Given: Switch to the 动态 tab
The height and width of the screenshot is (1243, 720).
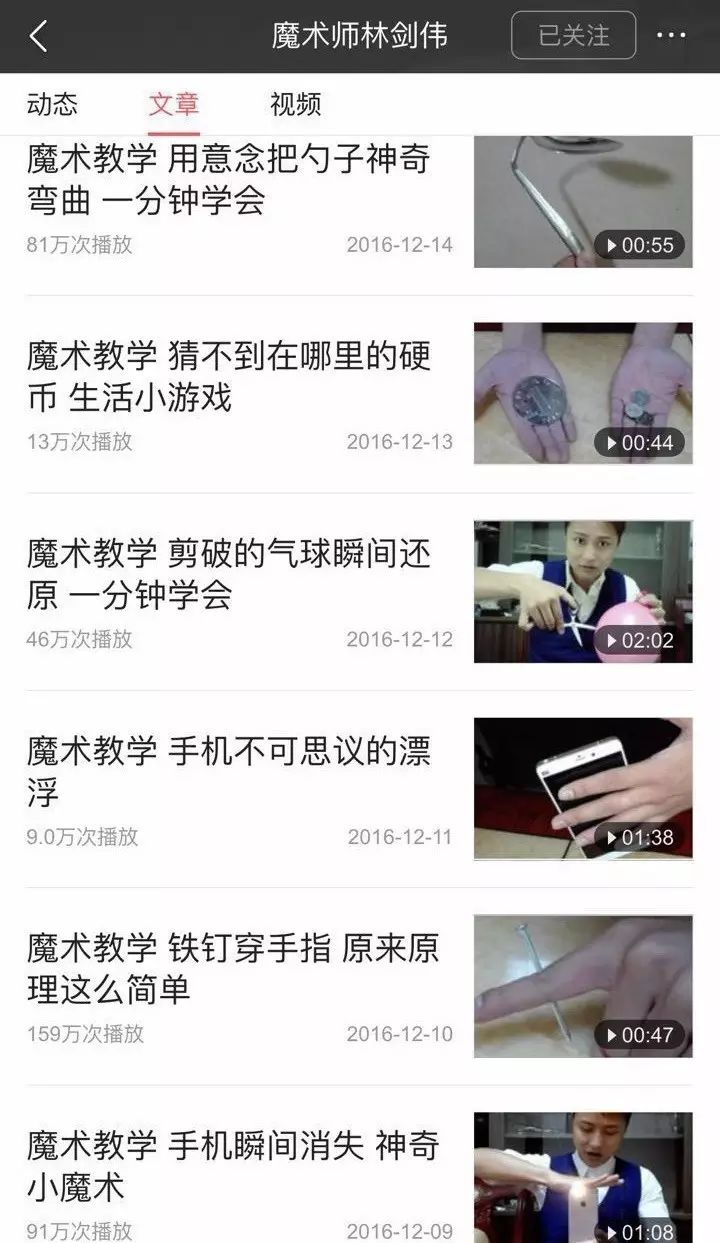Looking at the screenshot, I should pyautogui.click(x=52, y=104).
